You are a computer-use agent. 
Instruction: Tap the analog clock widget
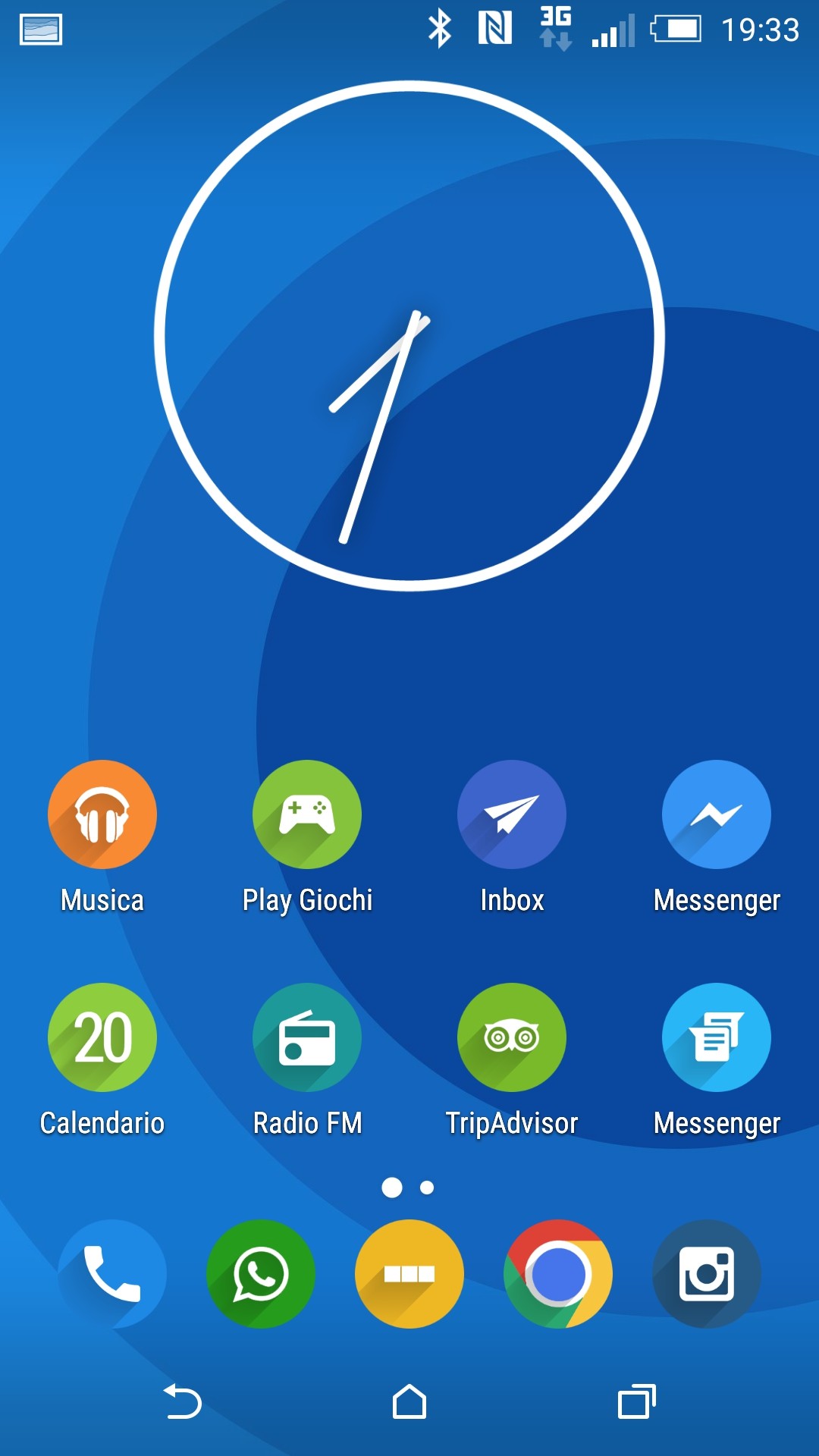click(409, 336)
